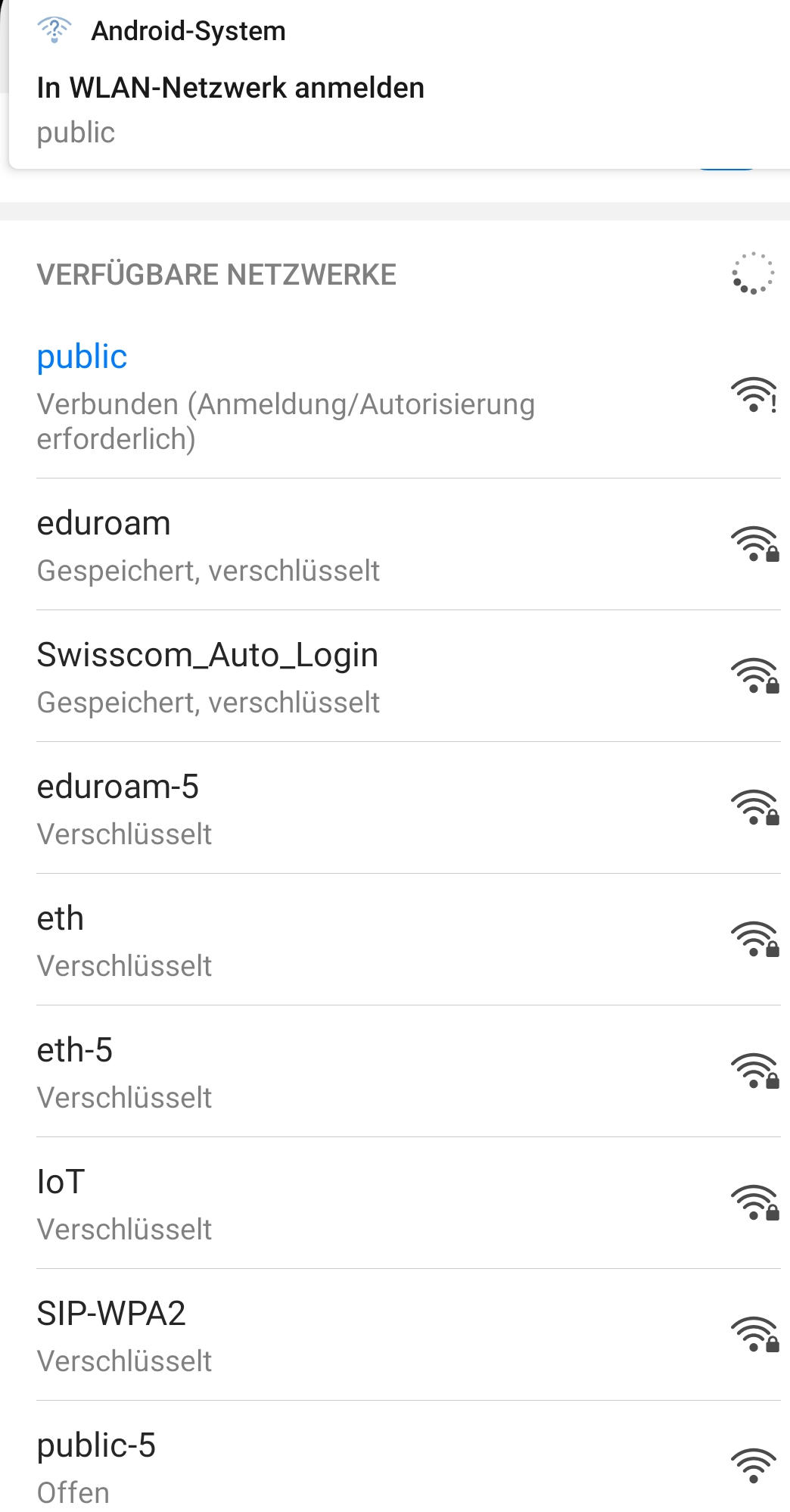Viewport: 790px width, 1512px height.
Task: Tap the eth network entry
Action: point(395,940)
